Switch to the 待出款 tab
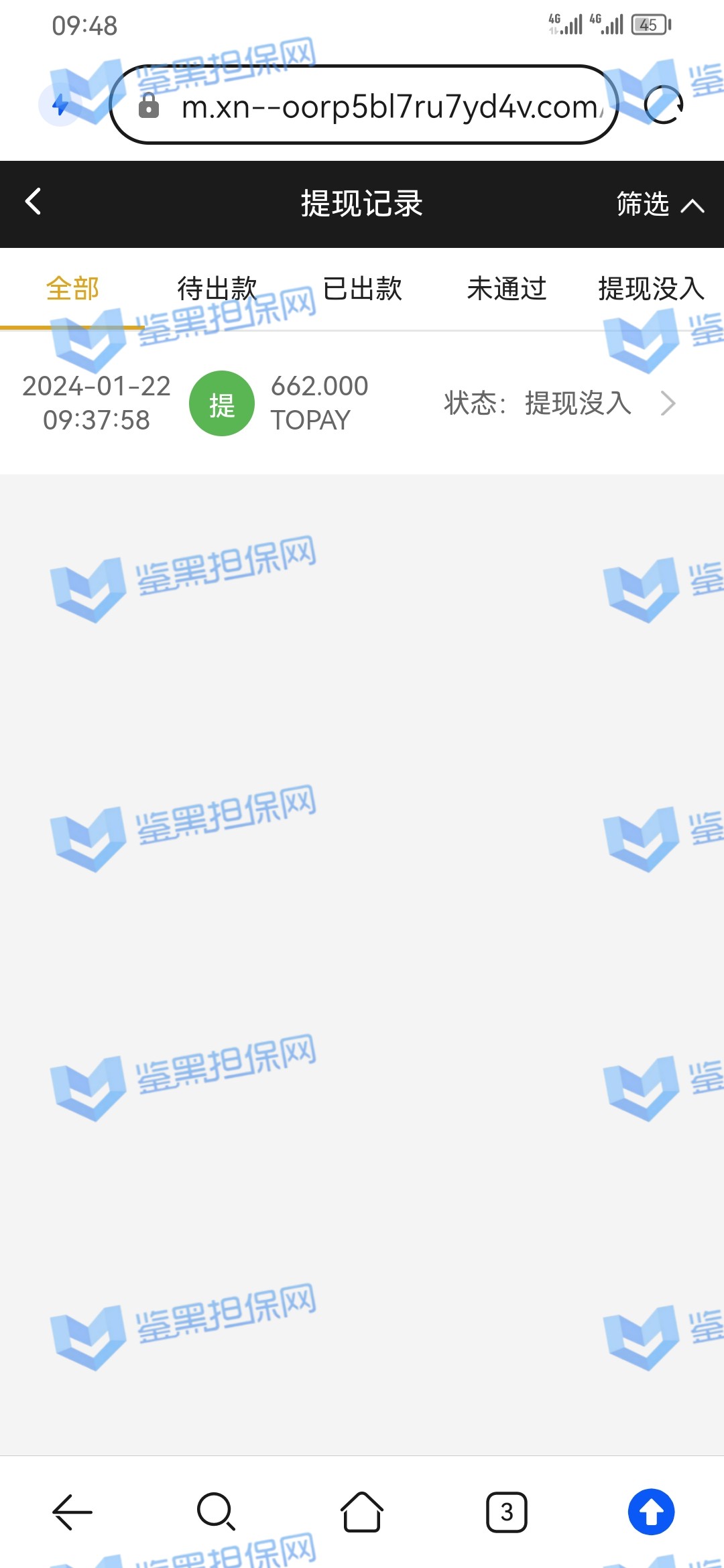 217,289
